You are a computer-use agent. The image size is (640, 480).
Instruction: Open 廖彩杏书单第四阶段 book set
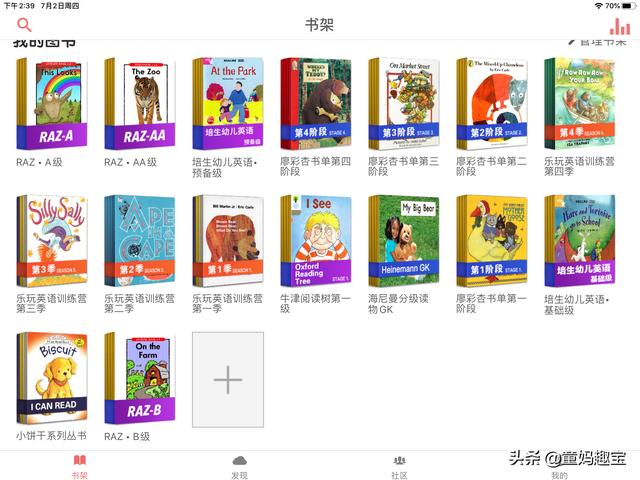pyautogui.click(x=316, y=104)
